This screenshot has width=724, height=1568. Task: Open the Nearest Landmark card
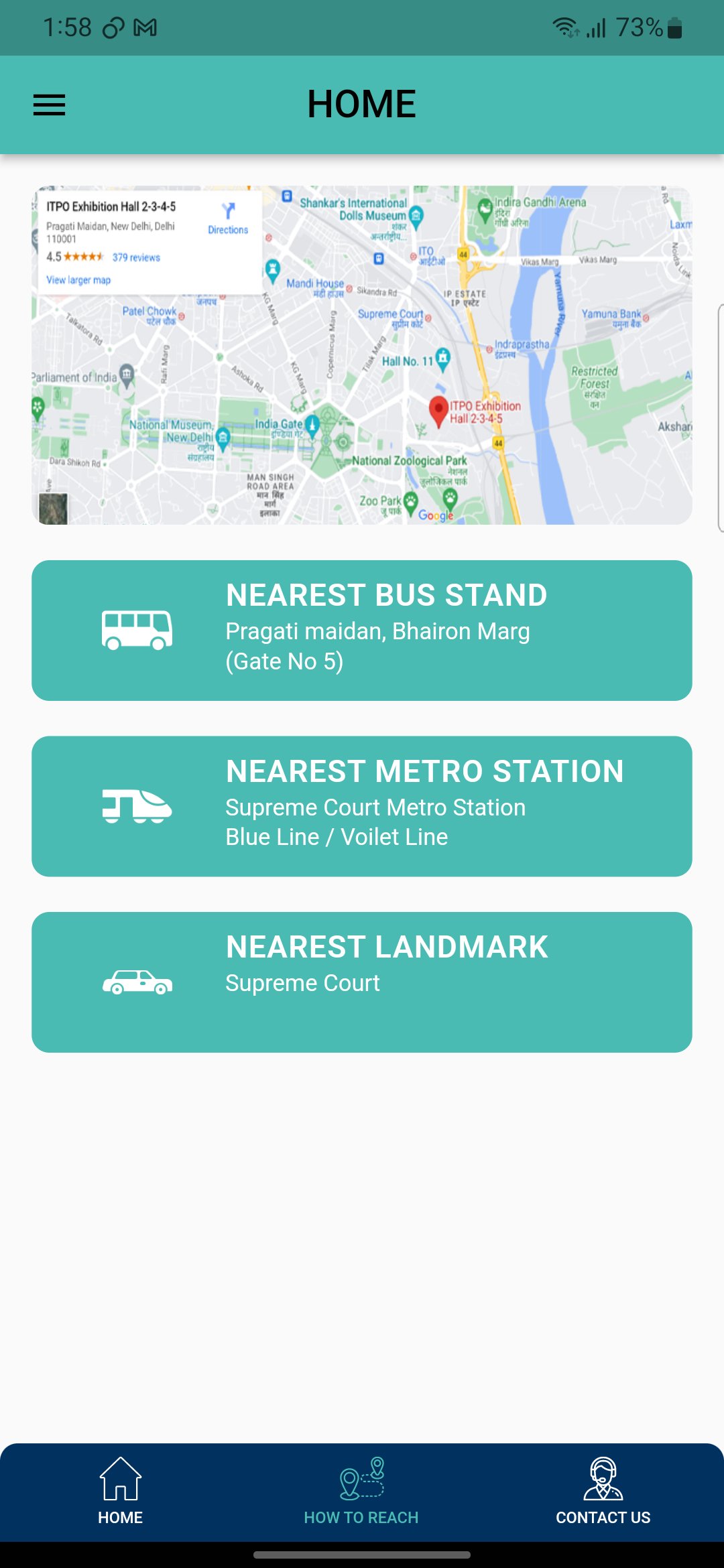click(362, 982)
